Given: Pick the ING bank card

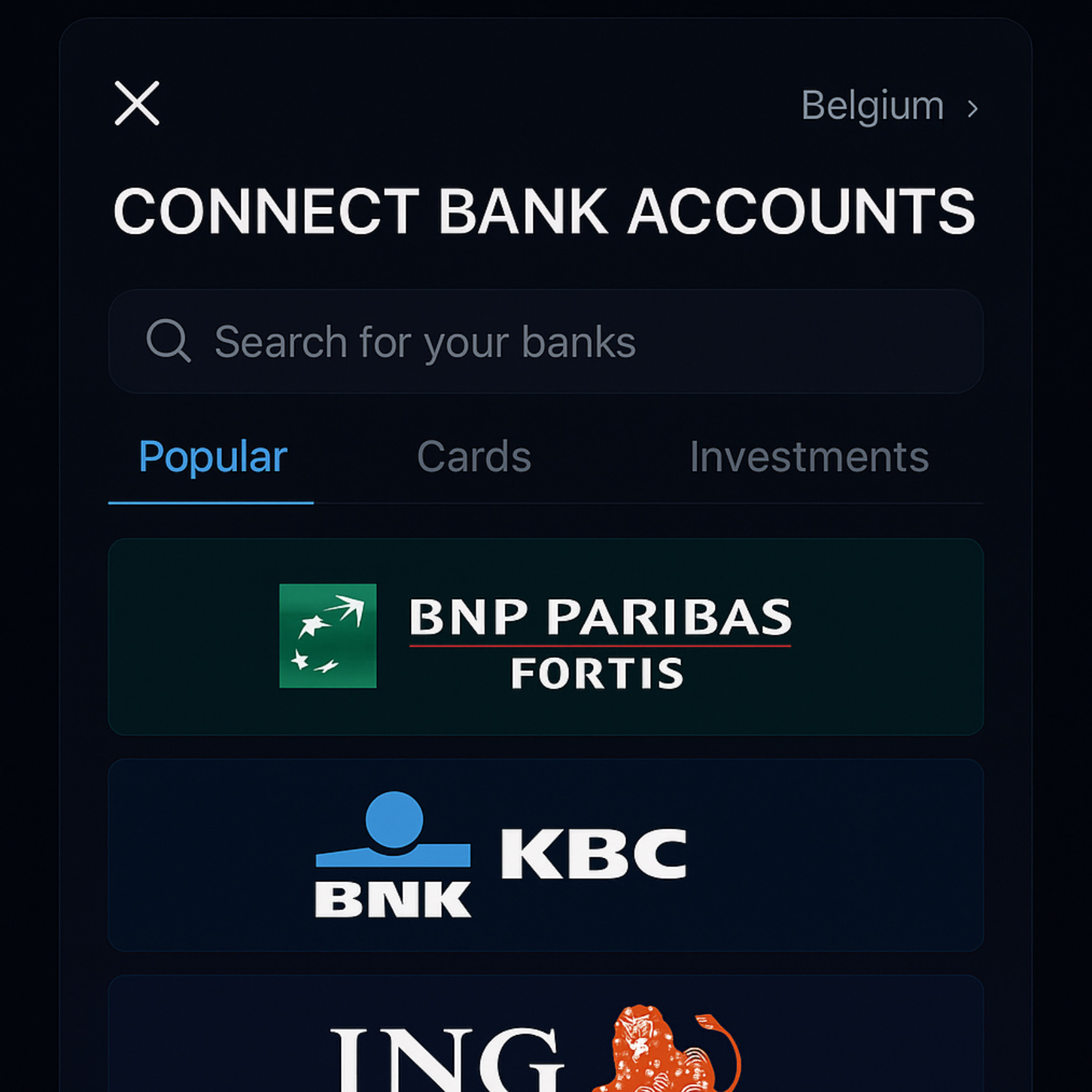Looking at the screenshot, I should [x=545, y=1041].
